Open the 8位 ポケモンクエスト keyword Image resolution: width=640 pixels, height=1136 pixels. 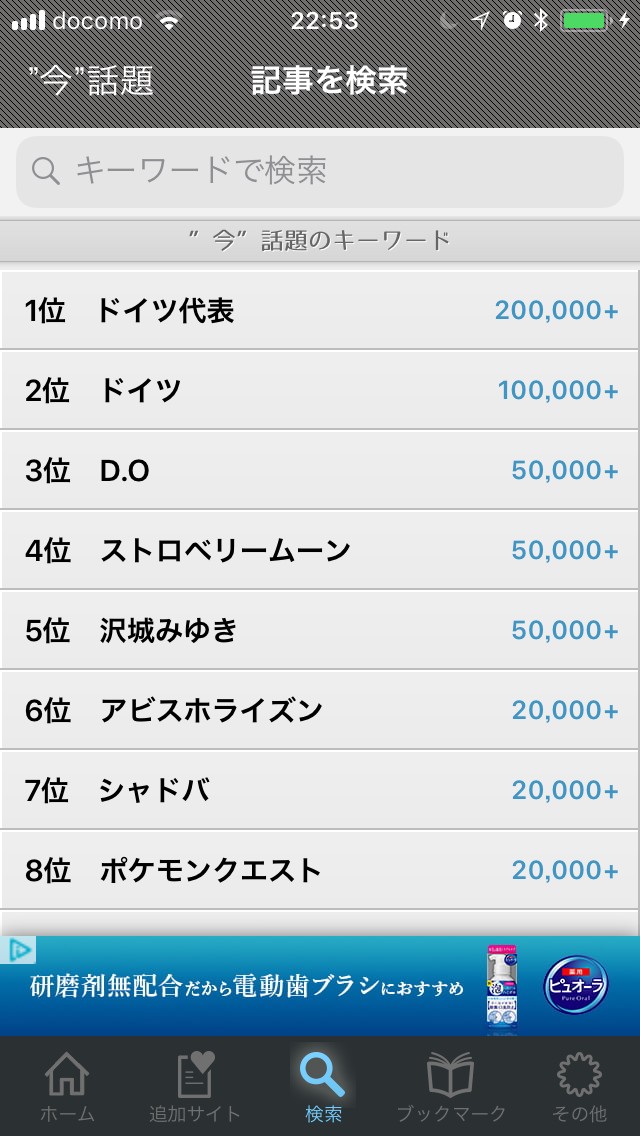coord(320,870)
